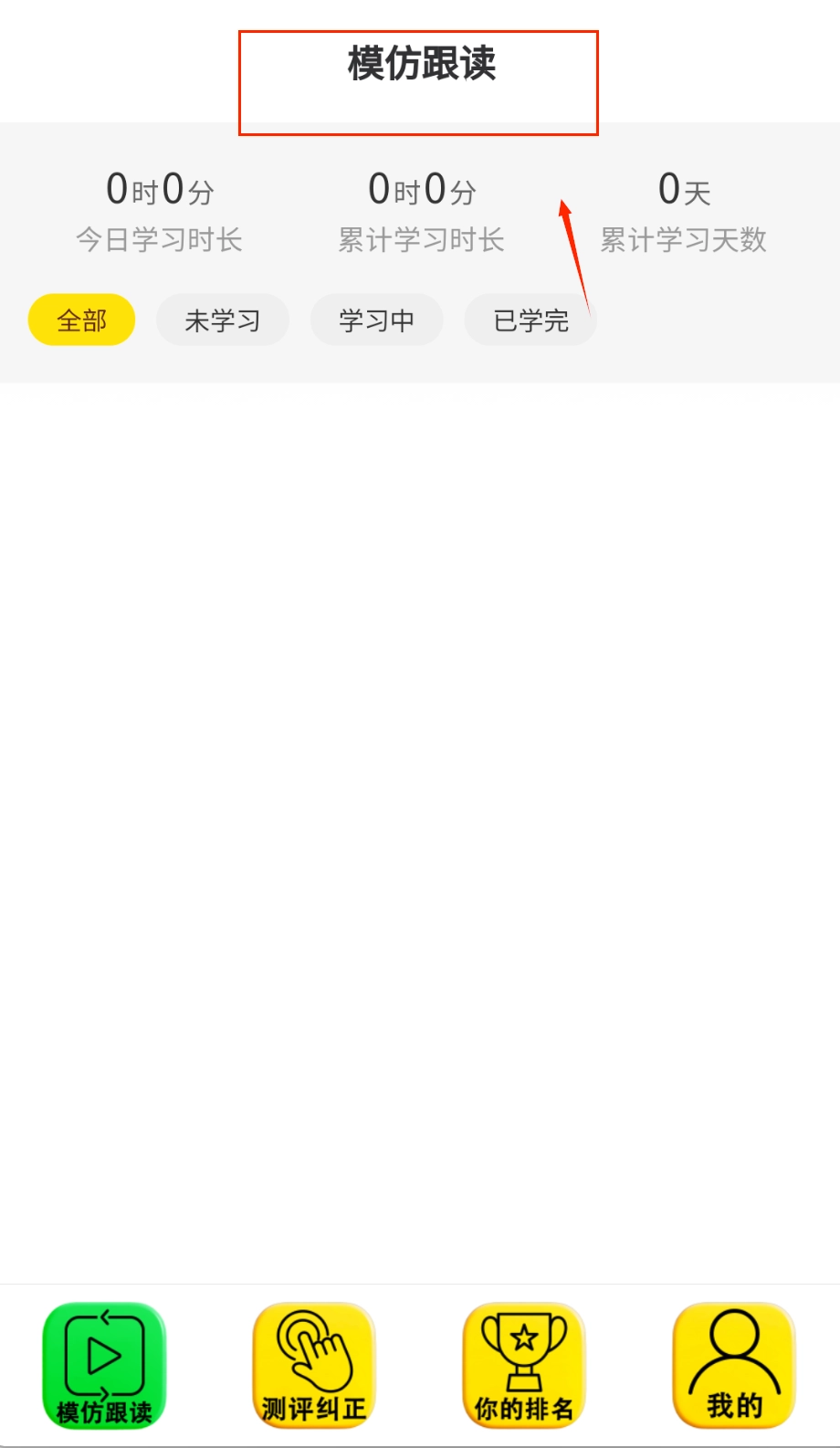Open the 模仿跟读 bottom tab
The width and height of the screenshot is (840, 1448).
click(x=104, y=1366)
